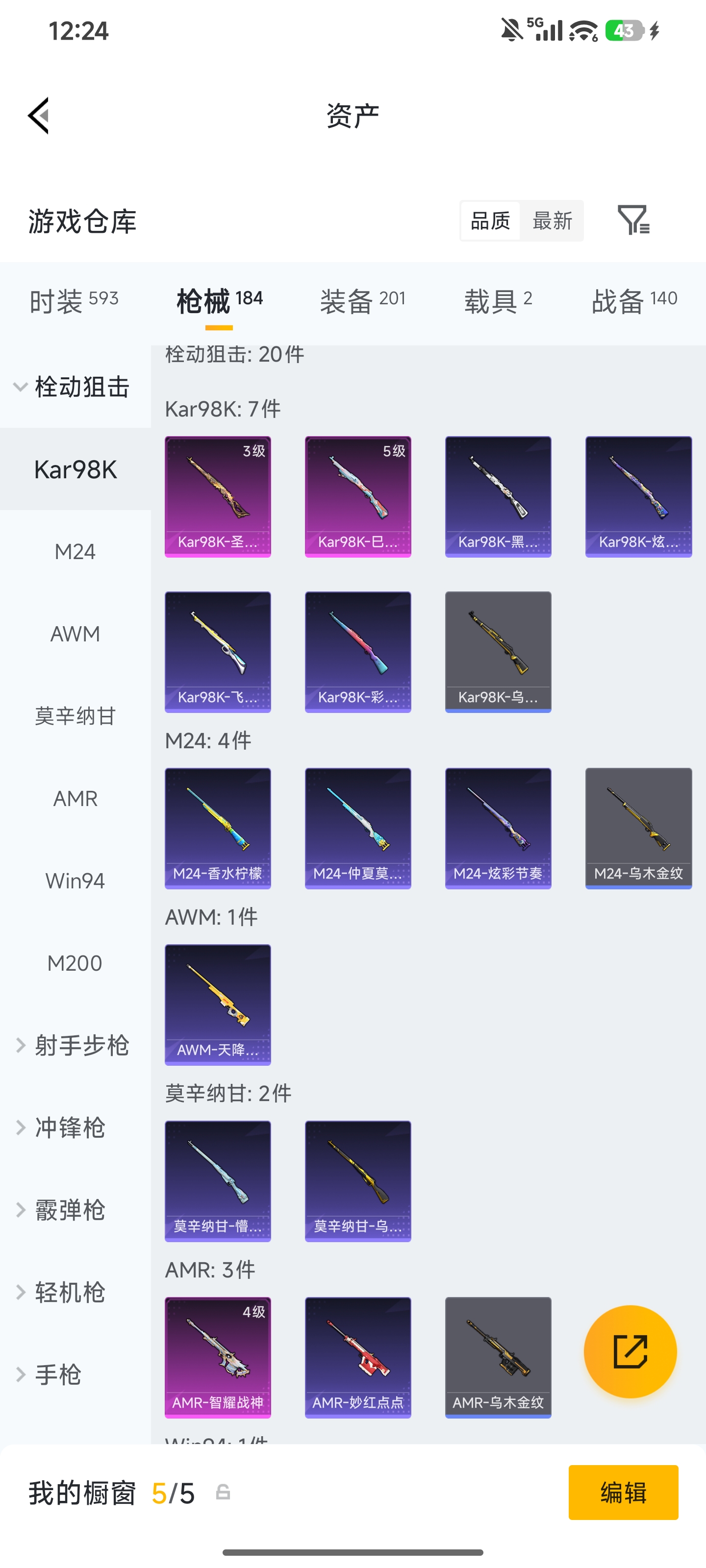The height and width of the screenshot is (1568, 706).
Task: Go back using the top-left arrow
Action: pos(38,116)
